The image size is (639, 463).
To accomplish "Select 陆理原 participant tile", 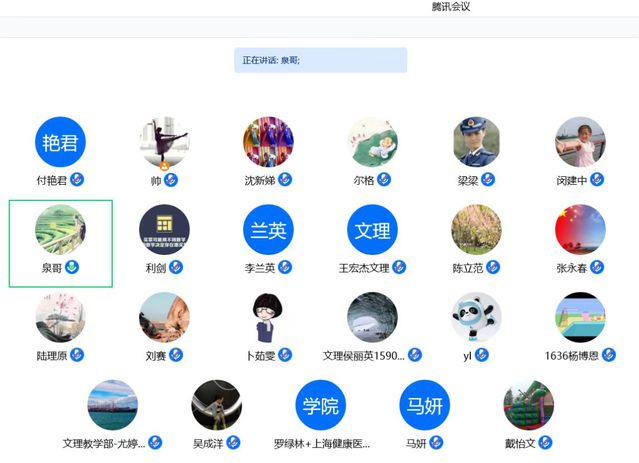I will pos(60,318).
